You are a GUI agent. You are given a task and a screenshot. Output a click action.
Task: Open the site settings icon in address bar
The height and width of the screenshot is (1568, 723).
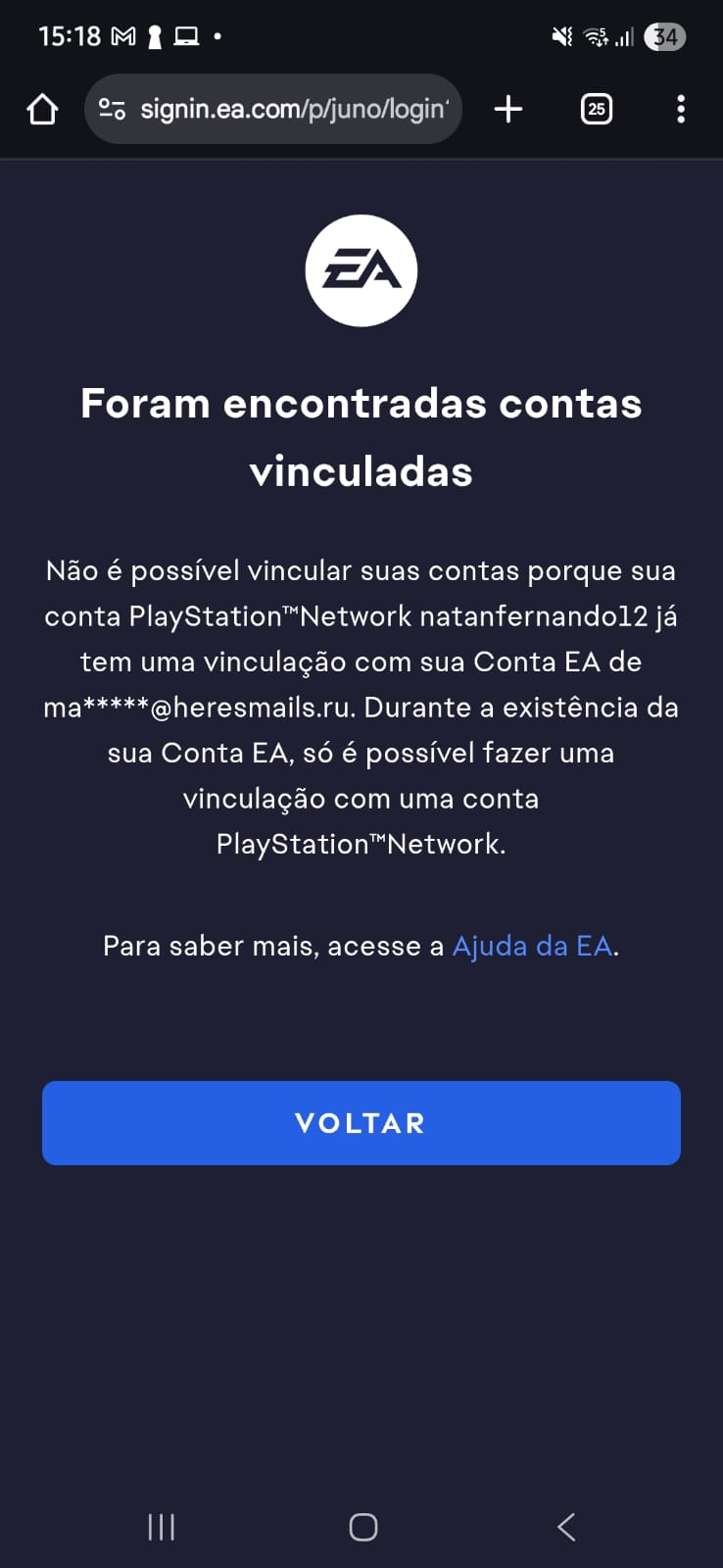pos(113,109)
